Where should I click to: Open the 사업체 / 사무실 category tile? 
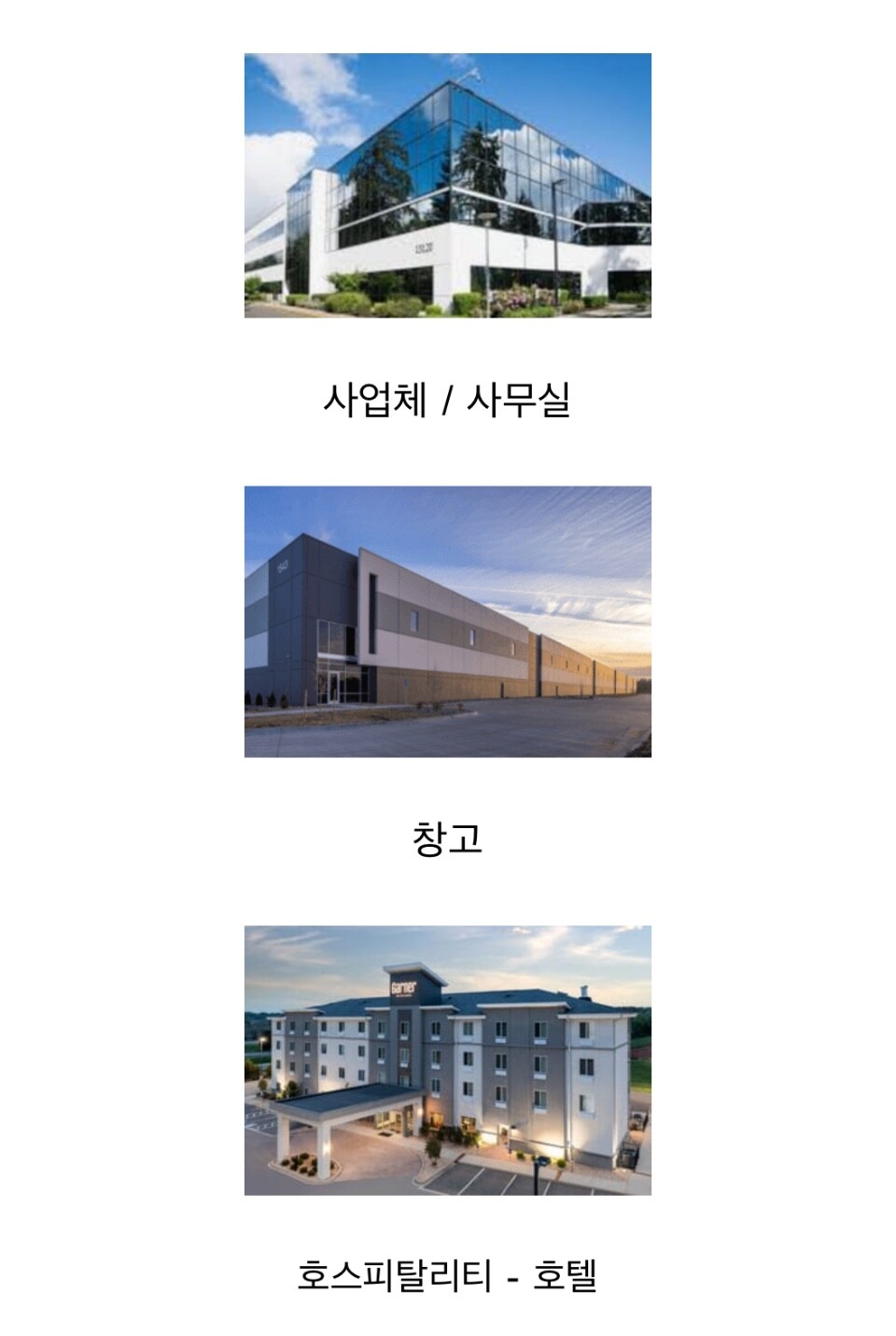[x=447, y=186]
